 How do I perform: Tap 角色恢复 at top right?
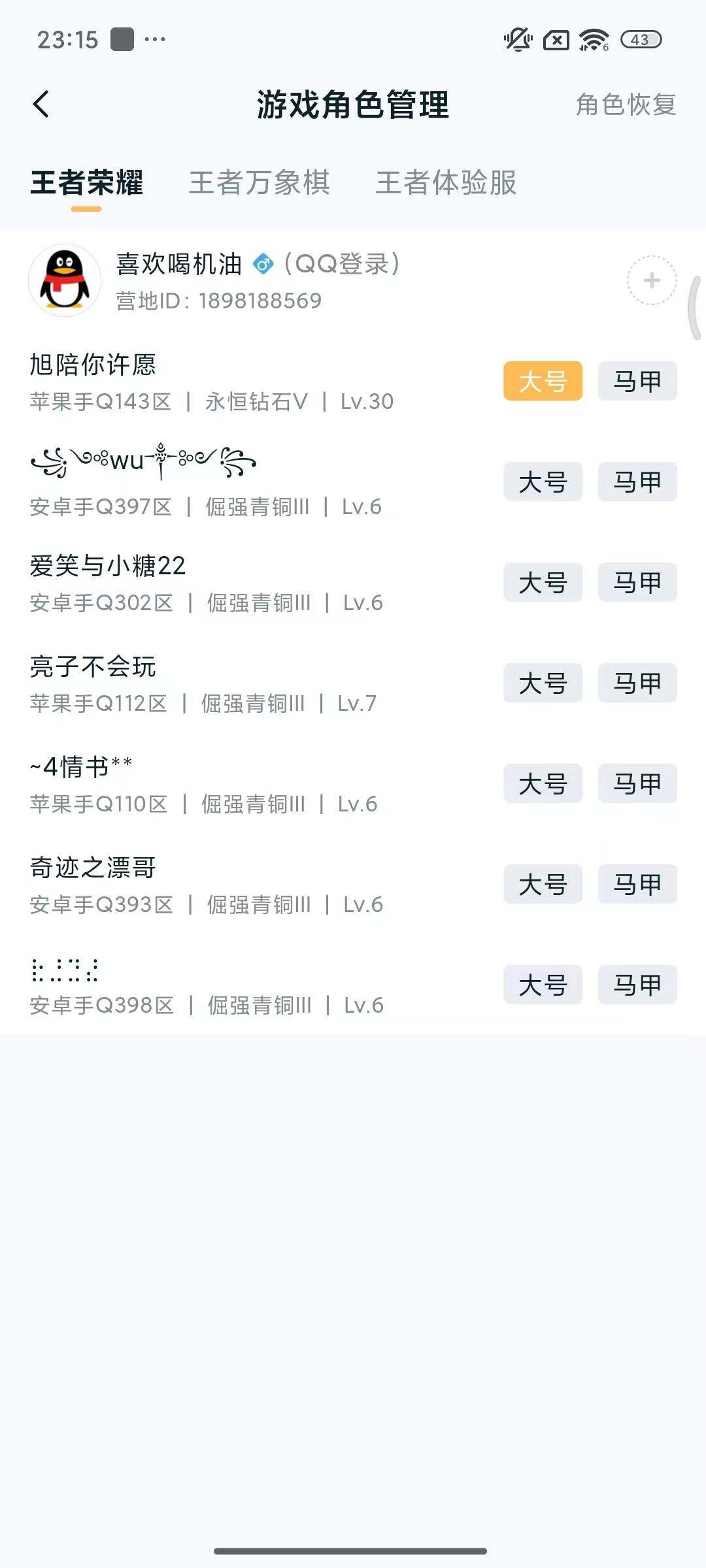point(626,105)
